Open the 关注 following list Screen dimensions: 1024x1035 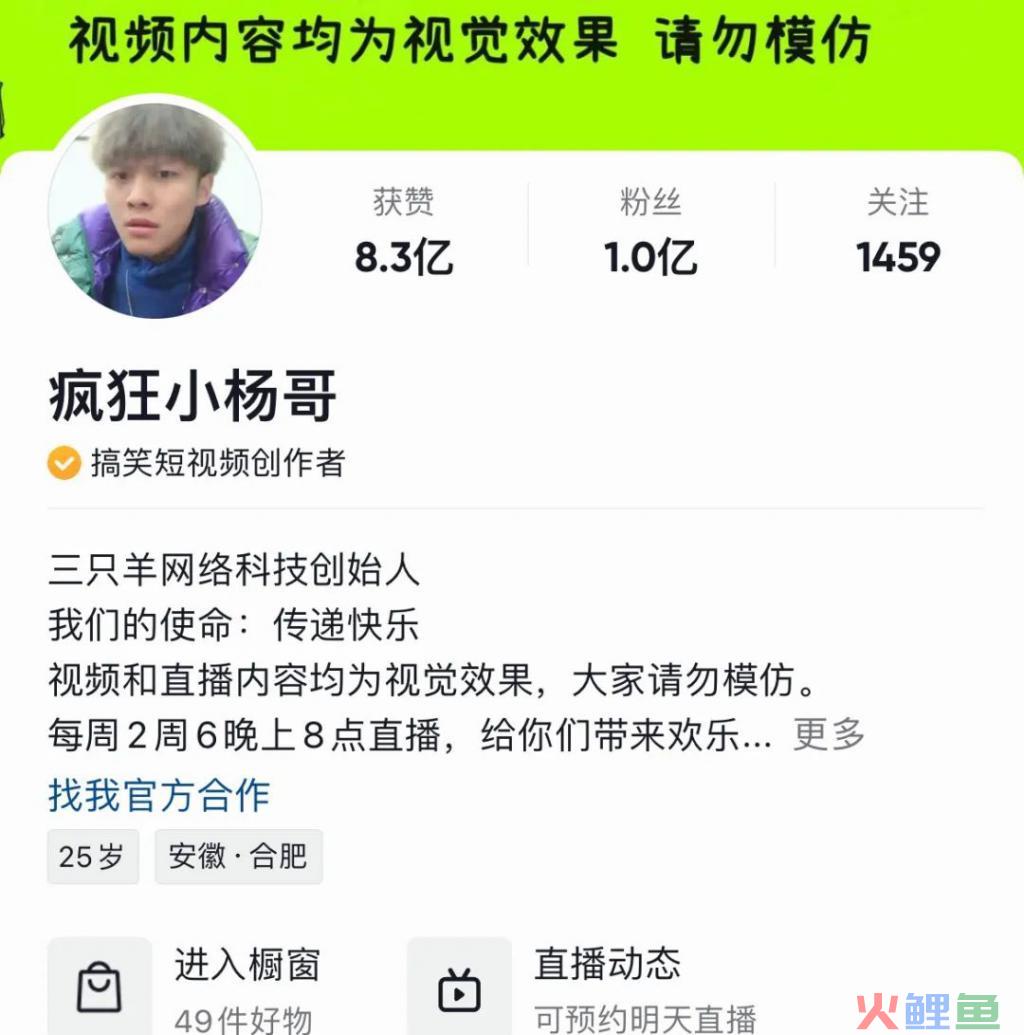pos(897,233)
